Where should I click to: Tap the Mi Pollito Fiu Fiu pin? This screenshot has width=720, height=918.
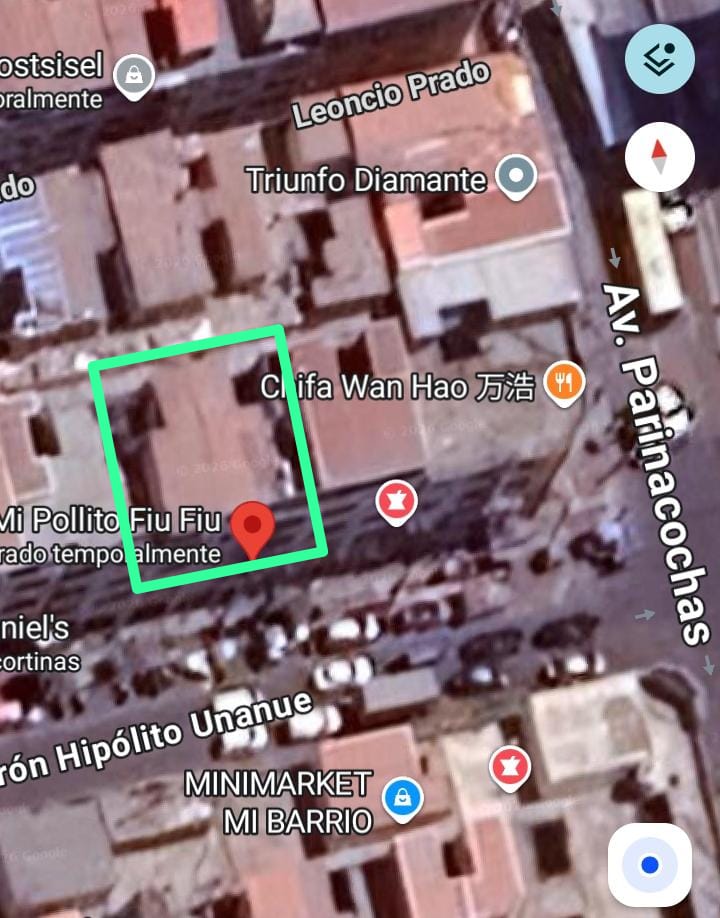[253, 527]
